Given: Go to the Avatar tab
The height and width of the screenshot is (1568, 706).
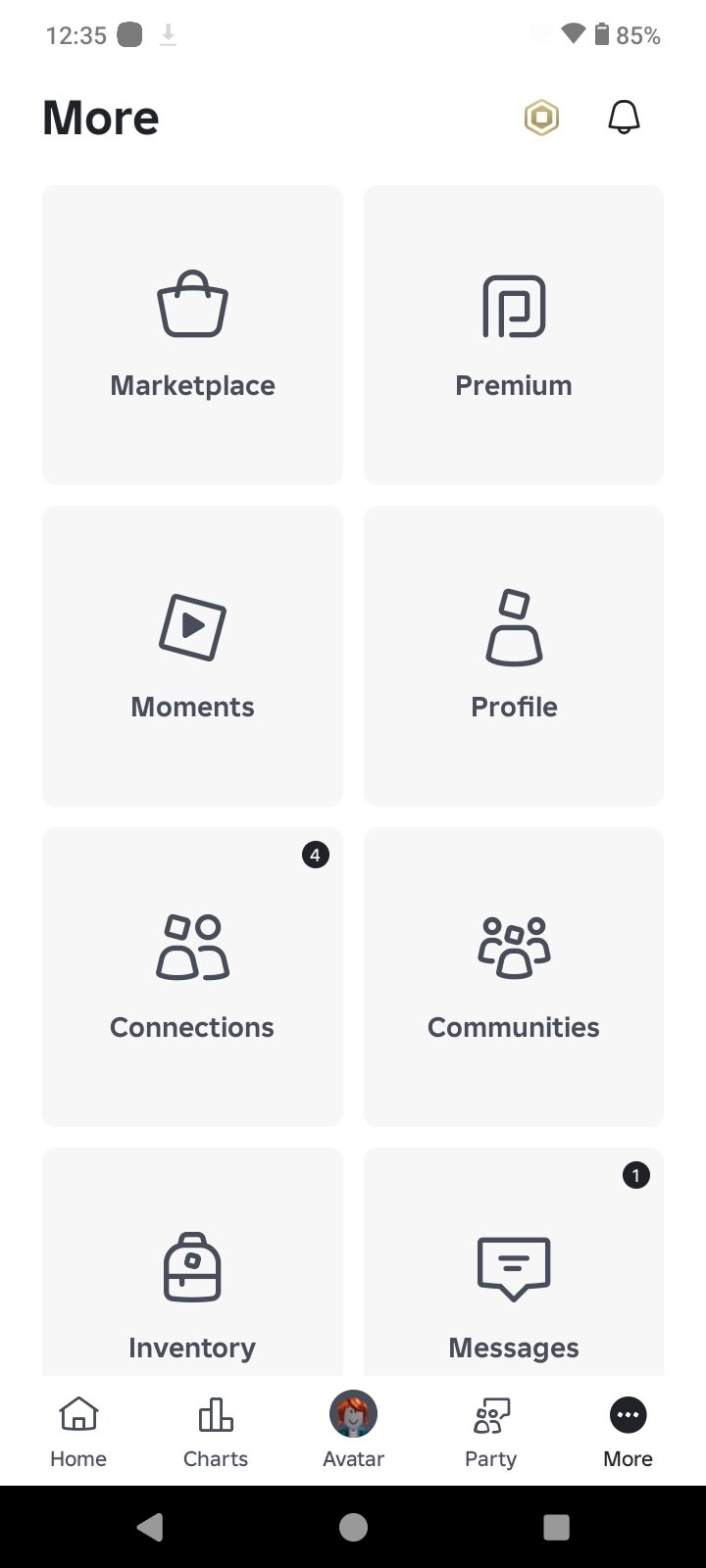Looking at the screenshot, I should pos(353,1431).
